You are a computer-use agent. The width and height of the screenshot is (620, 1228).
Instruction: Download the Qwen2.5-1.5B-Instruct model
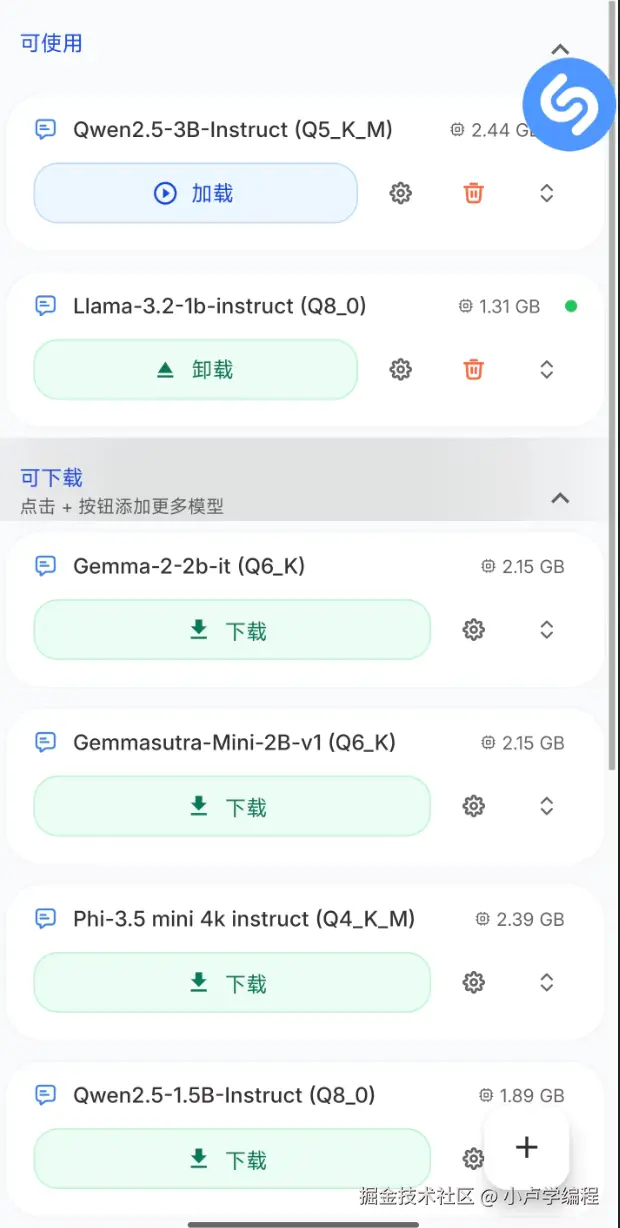[232, 1159]
